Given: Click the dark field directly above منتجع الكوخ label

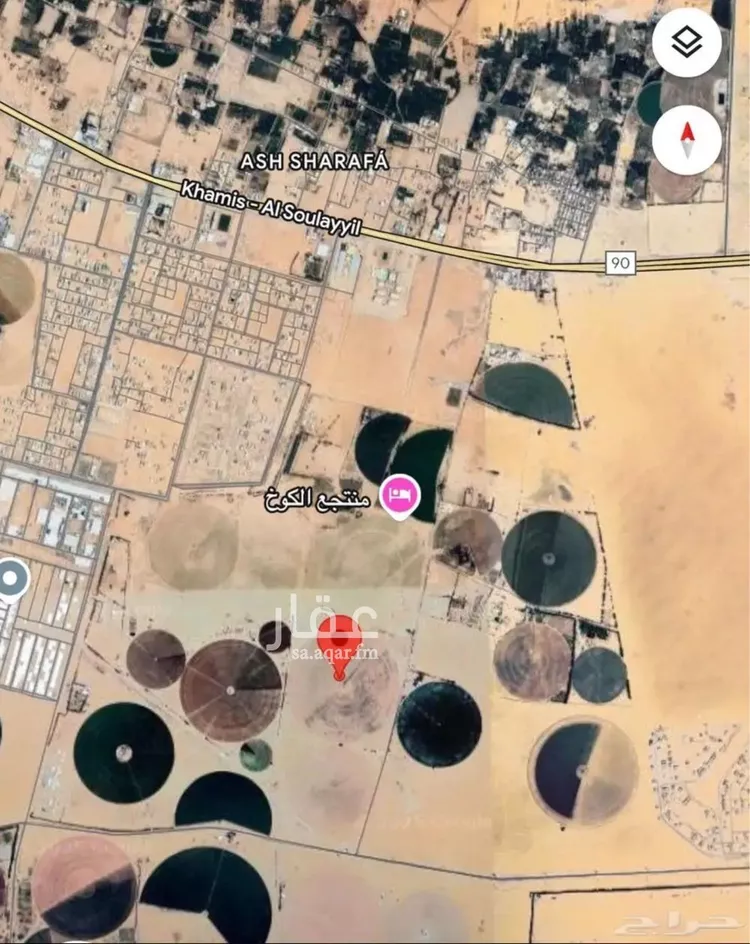Looking at the screenshot, I should click(380, 450).
